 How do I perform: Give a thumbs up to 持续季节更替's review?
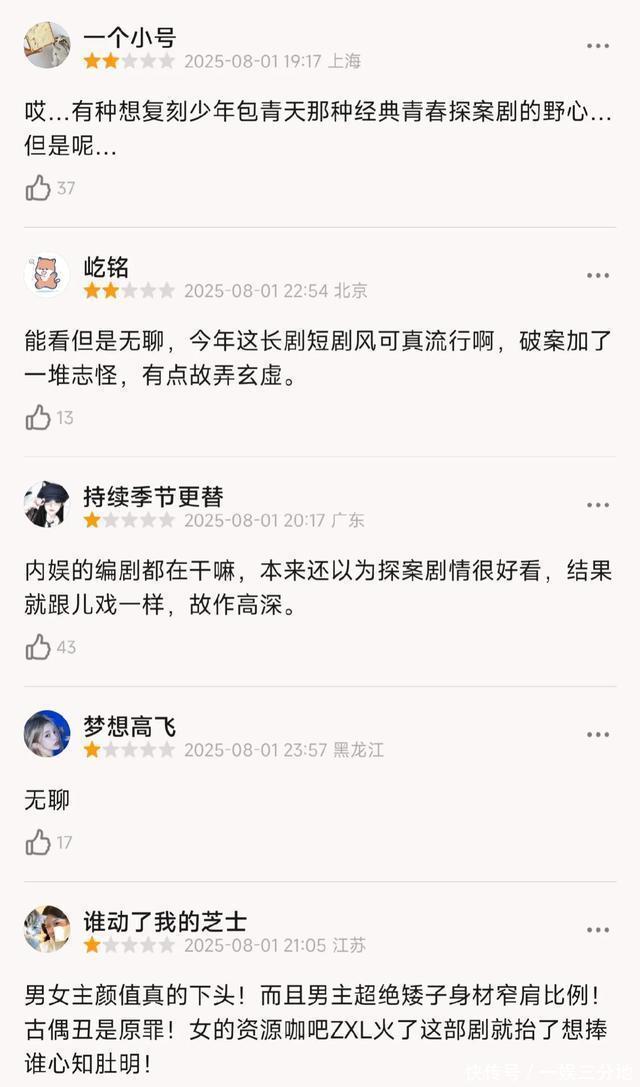pyautogui.click(x=38, y=647)
